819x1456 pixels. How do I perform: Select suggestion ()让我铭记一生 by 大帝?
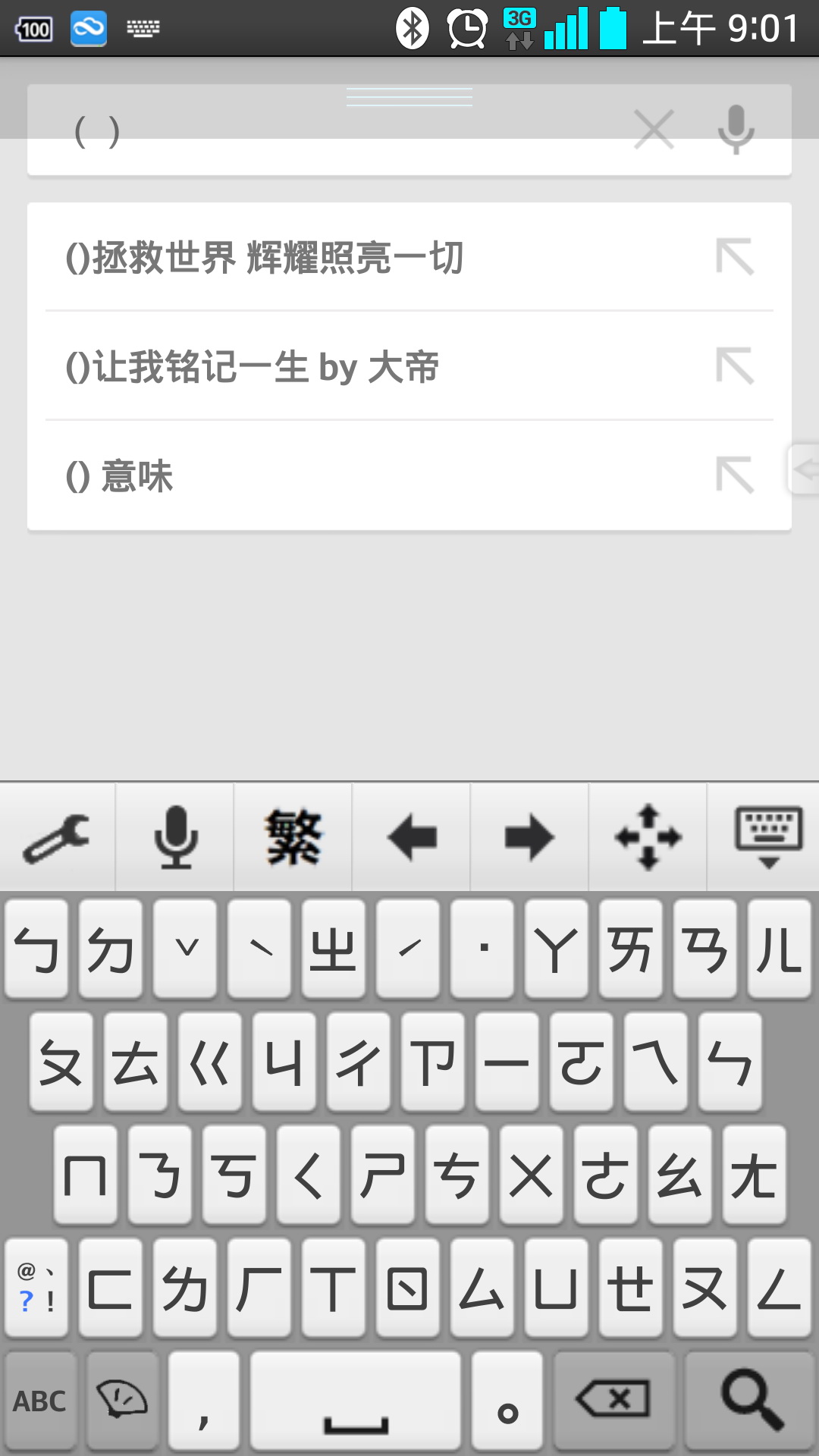click(253, 367)
